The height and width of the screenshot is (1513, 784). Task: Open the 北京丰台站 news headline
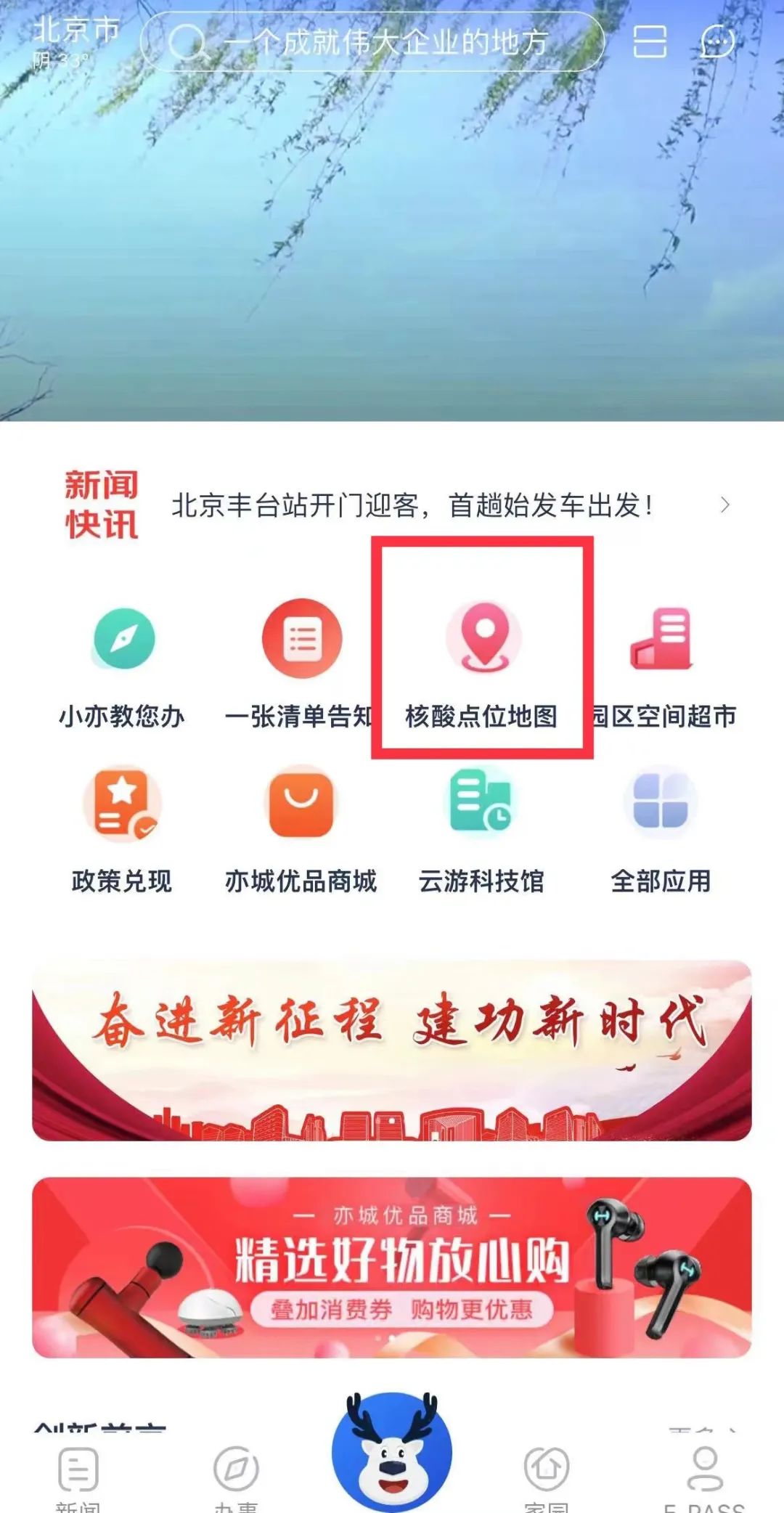click(x=412, y=505)
